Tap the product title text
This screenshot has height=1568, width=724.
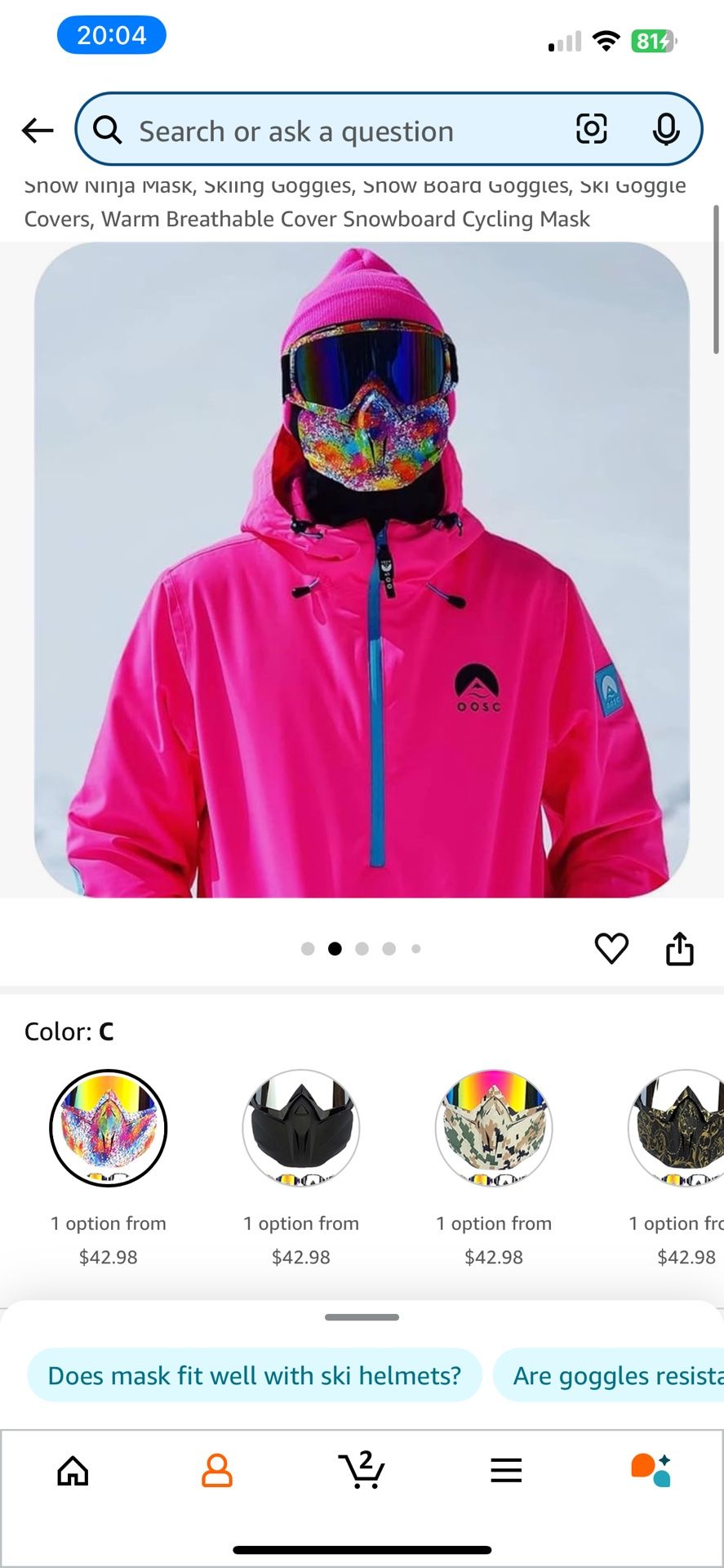[306, 203]
